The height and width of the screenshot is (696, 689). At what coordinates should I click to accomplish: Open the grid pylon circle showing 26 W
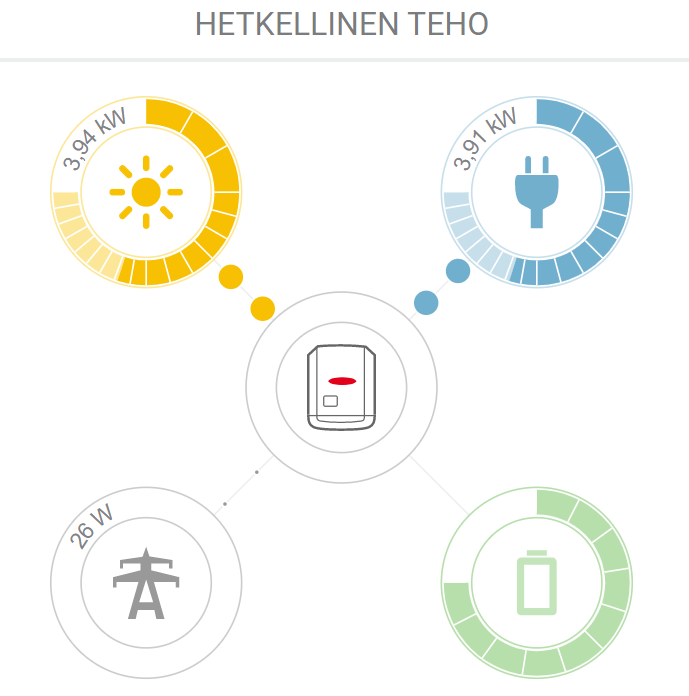146,582
